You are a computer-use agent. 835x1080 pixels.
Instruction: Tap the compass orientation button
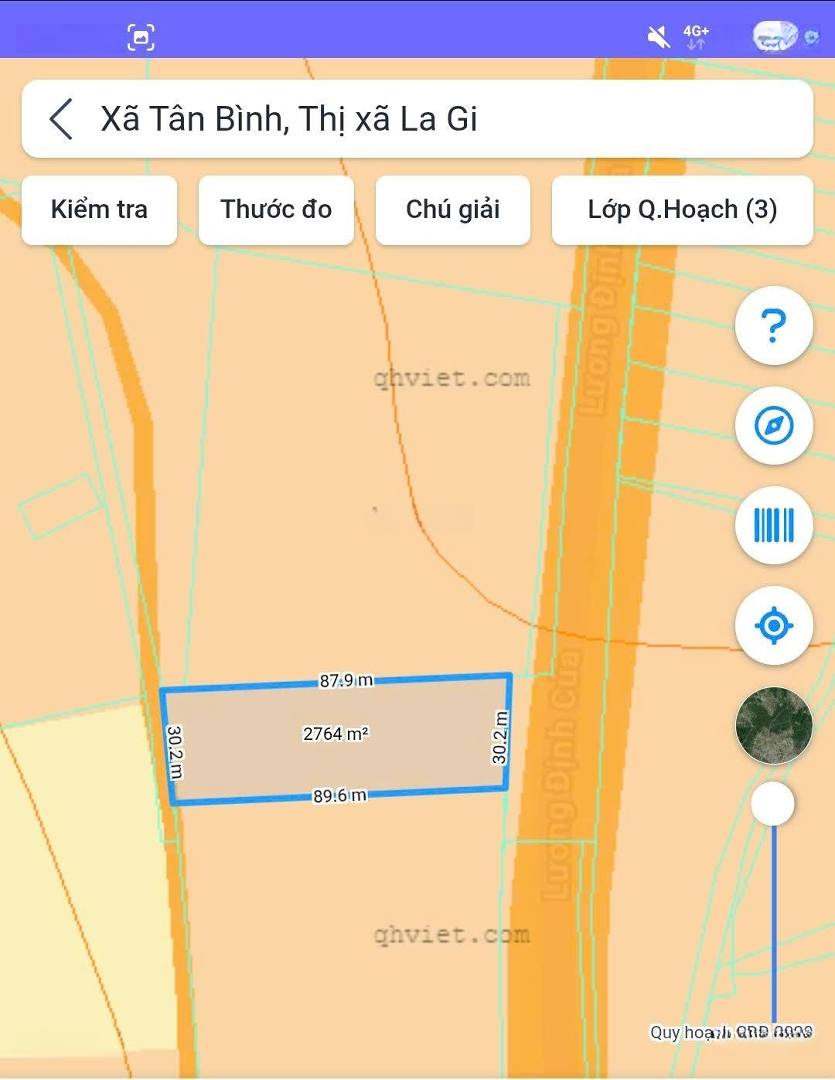773,426
